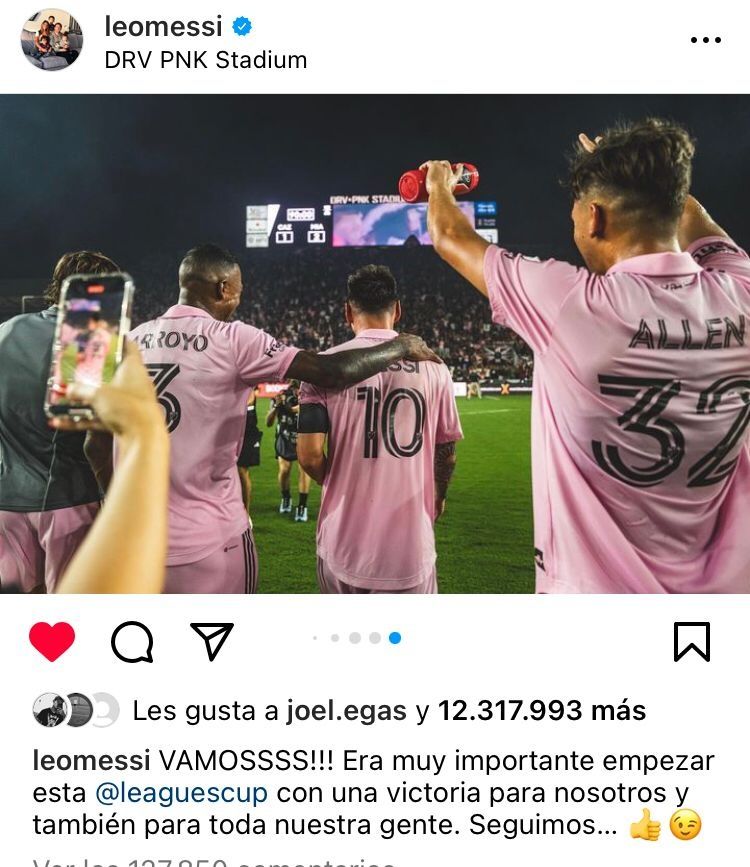Open the leomessi username in post header
Image resolution: width=750 pixels, height=867 pixels.
(163, 27)
